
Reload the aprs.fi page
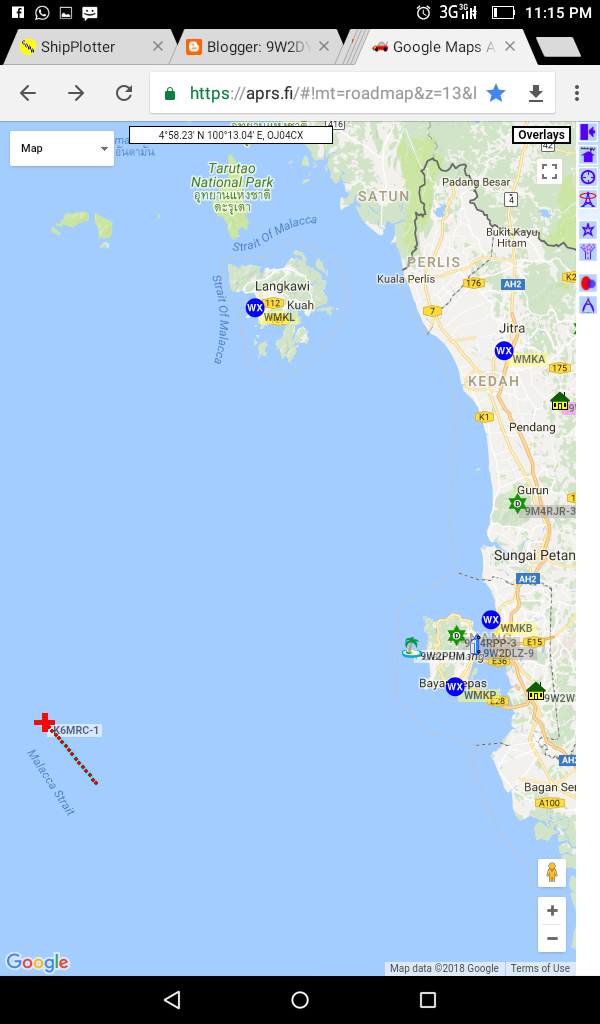(x=124, y=93)
